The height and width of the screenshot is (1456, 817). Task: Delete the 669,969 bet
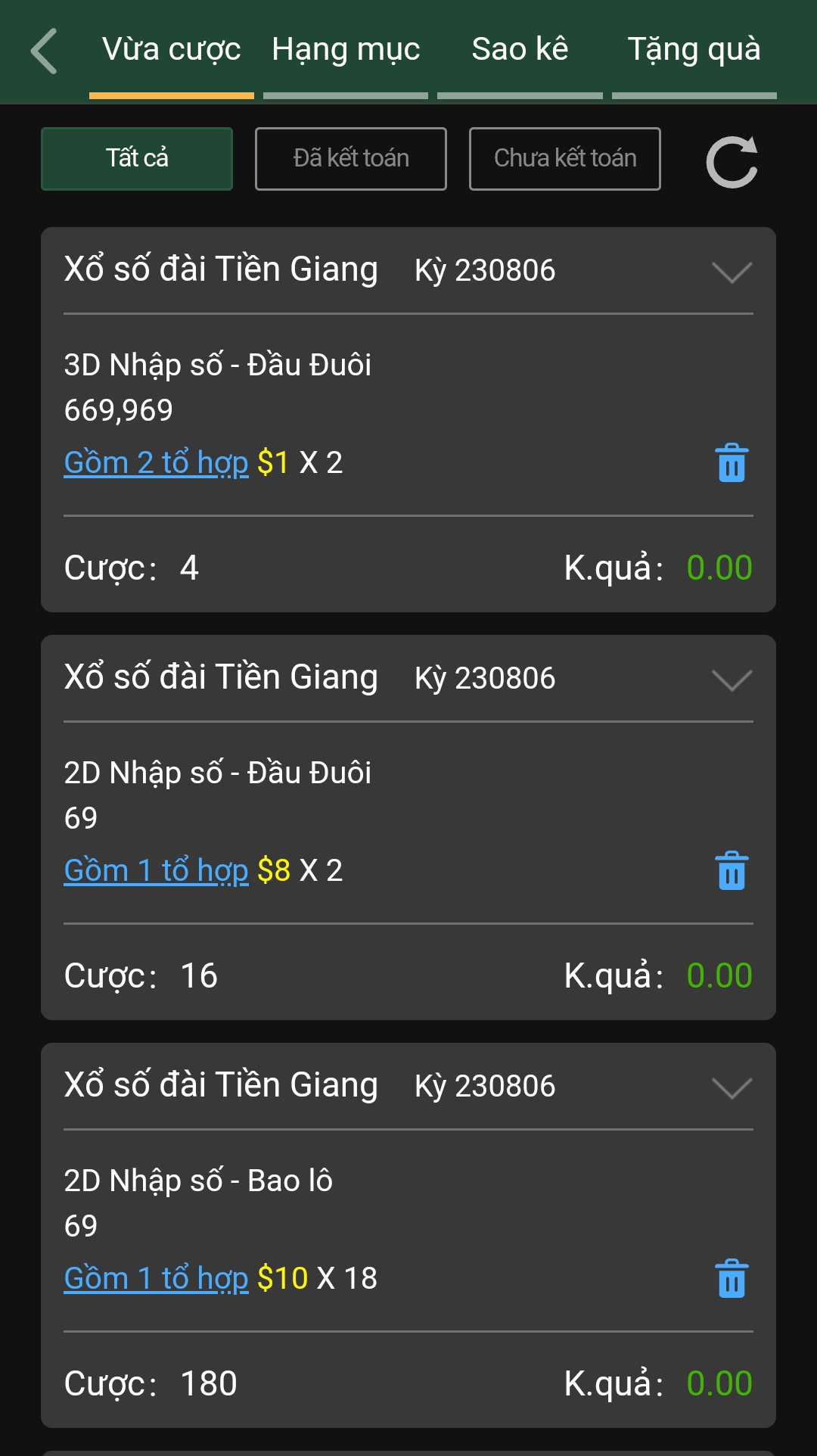click(x=732, y=463)
